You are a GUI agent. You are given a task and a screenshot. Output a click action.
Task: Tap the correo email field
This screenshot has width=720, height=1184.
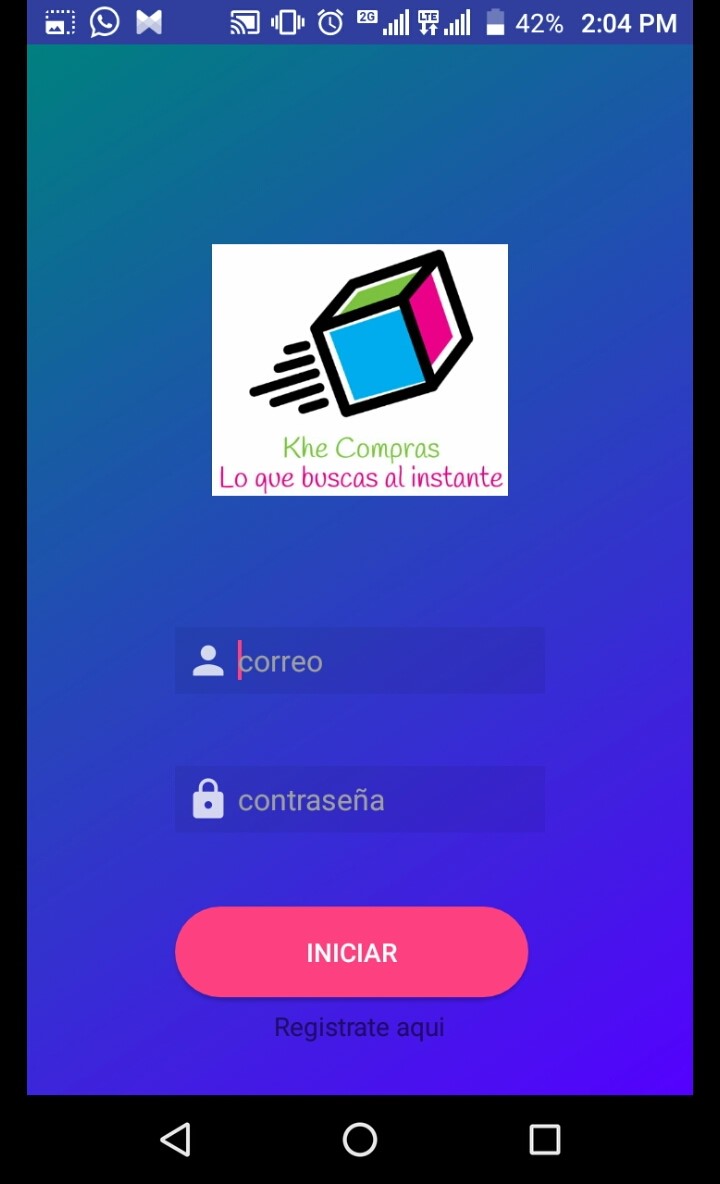(x=359, y=661)
